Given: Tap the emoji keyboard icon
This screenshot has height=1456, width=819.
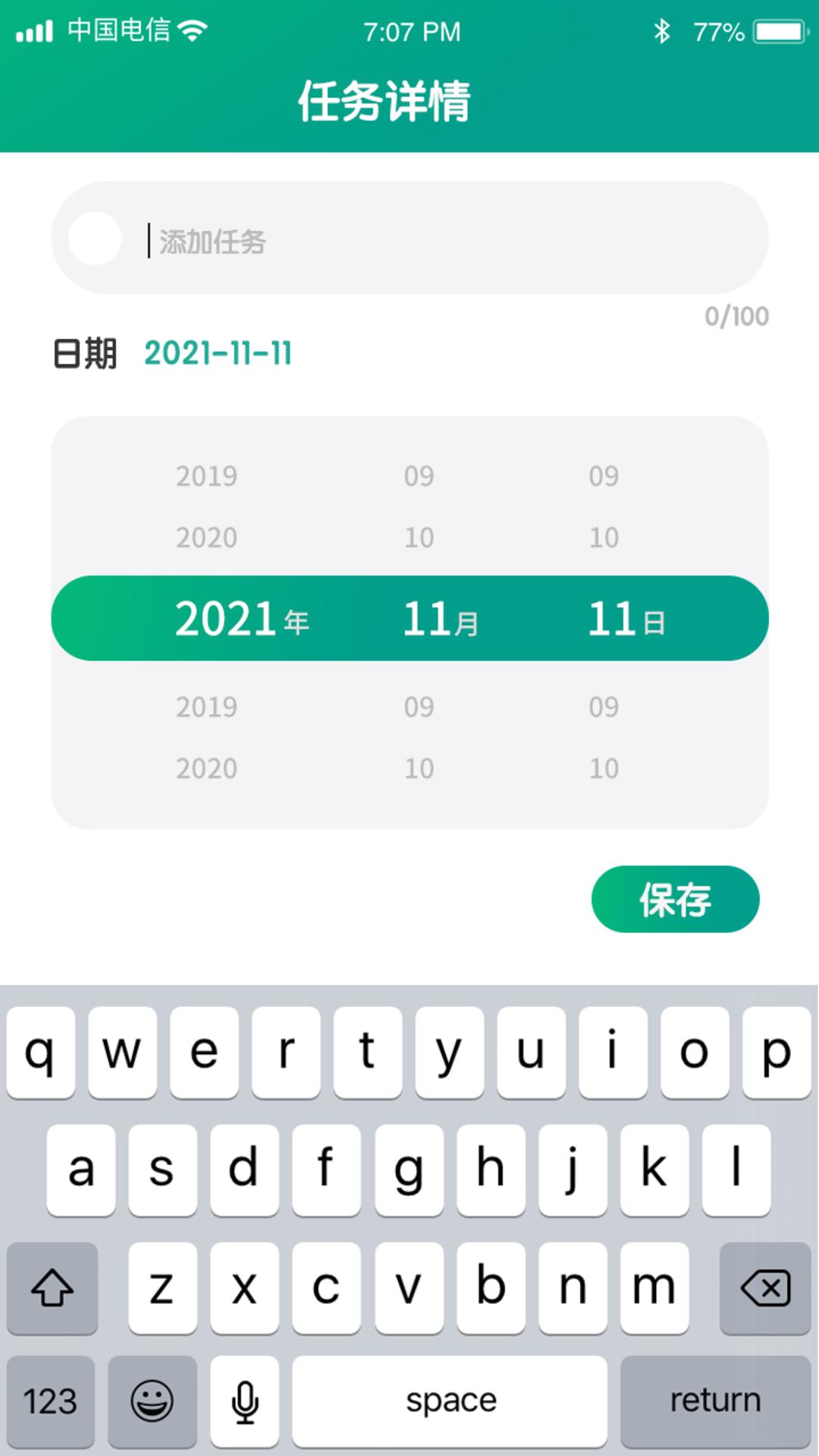Looking at the screenshot, I should 151,1399.
